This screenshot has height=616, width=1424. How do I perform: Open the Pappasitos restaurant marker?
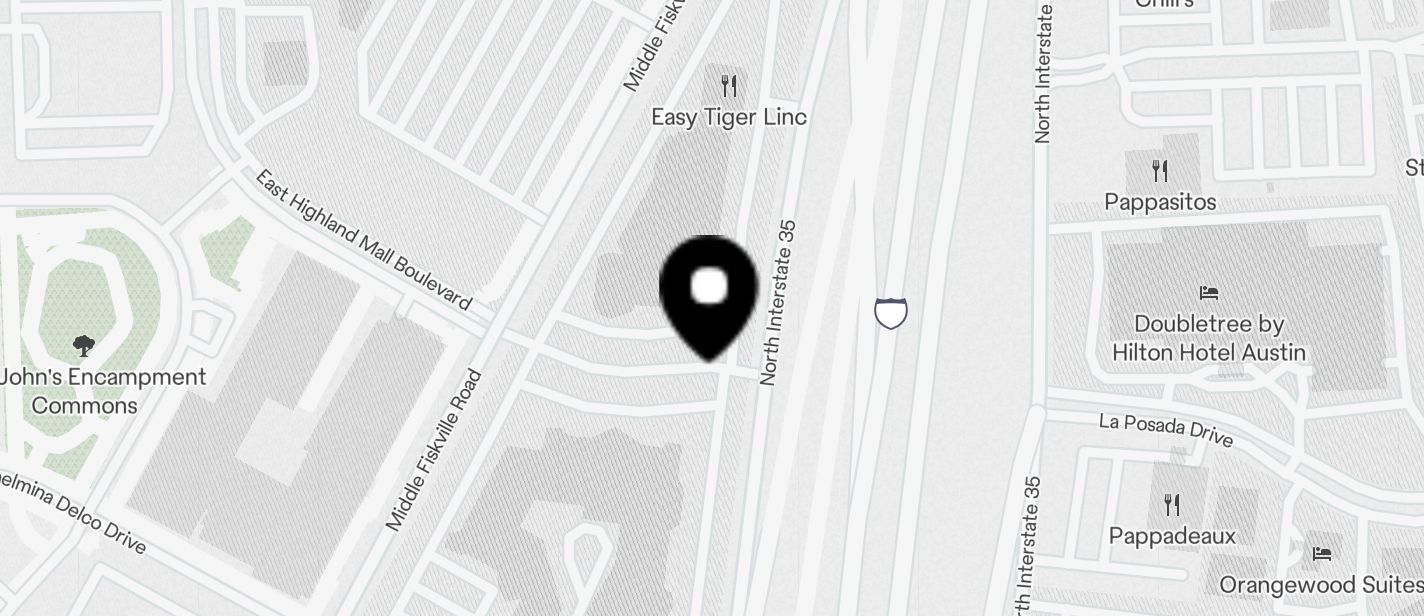(x=1160, y=171)
